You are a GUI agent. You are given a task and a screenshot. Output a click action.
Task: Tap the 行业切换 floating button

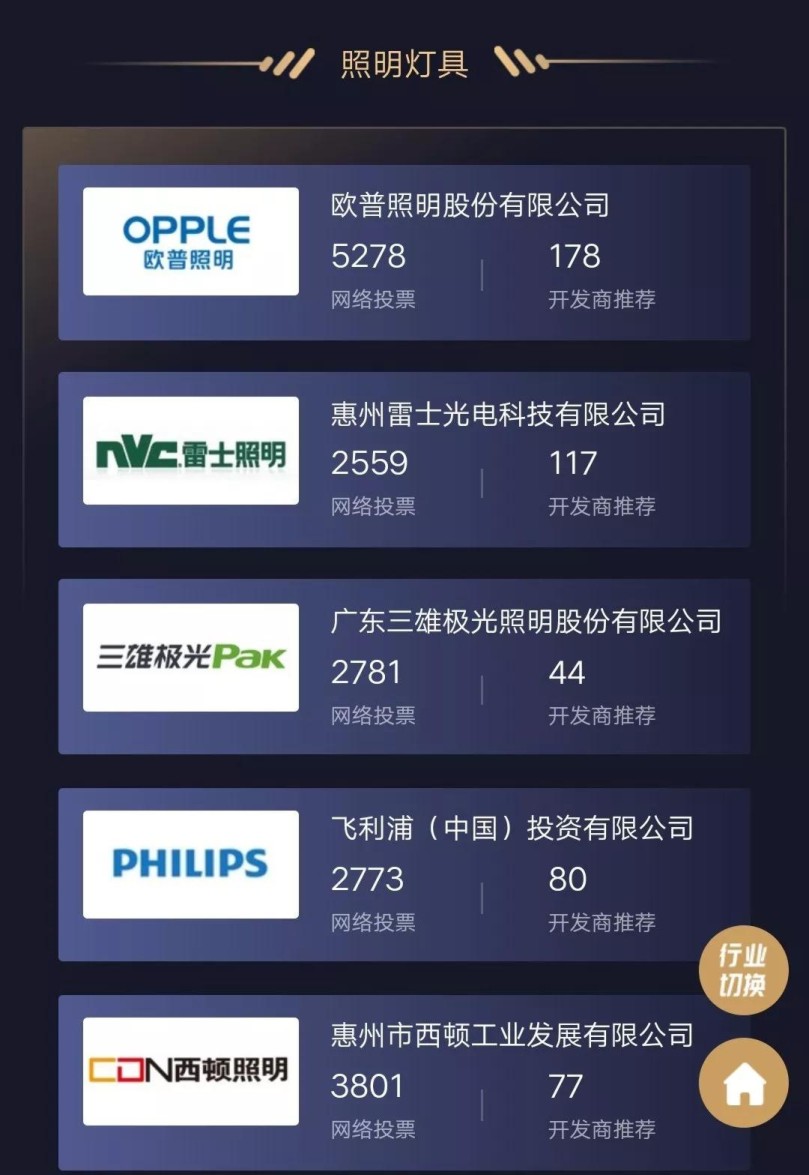pyautogui.click(x=743, y=970)
